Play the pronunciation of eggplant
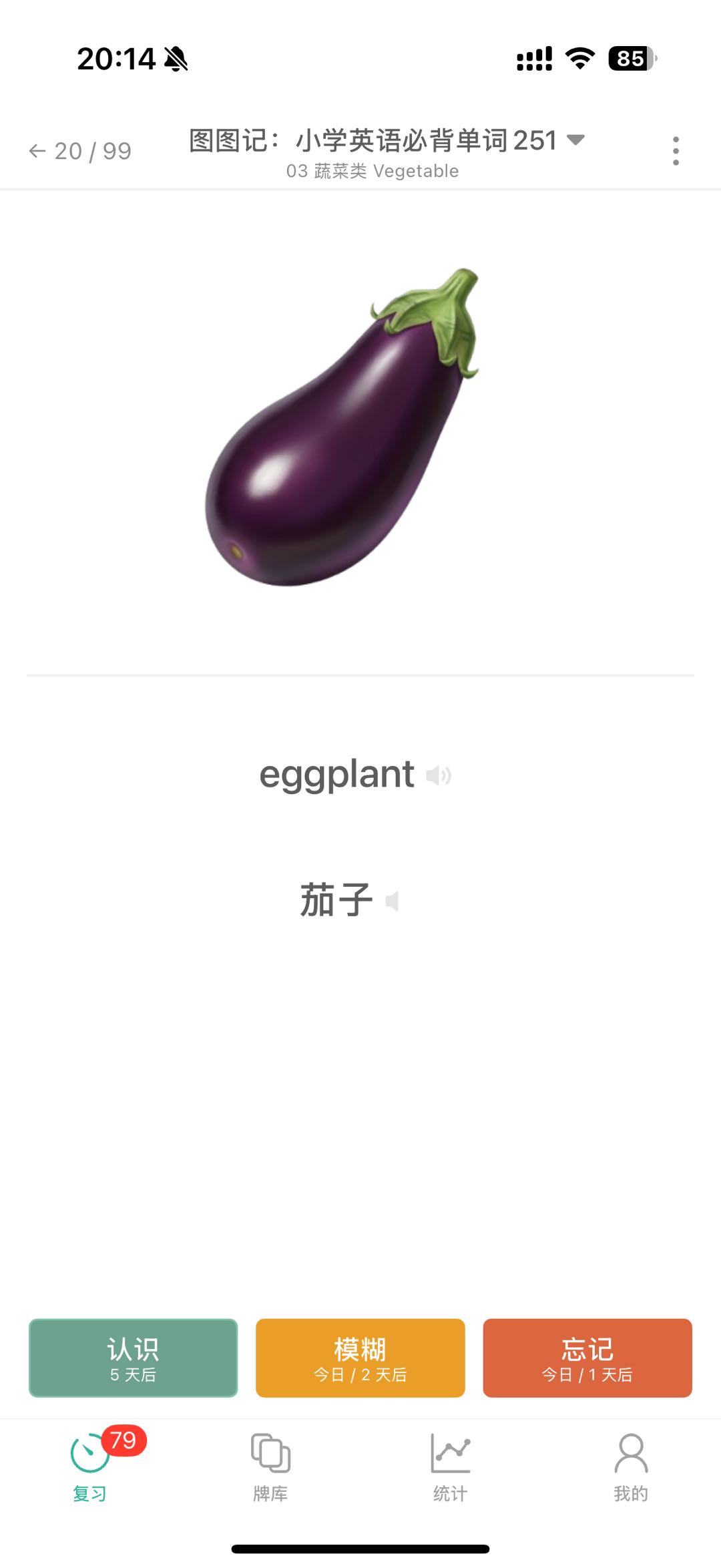 [439, 775]
